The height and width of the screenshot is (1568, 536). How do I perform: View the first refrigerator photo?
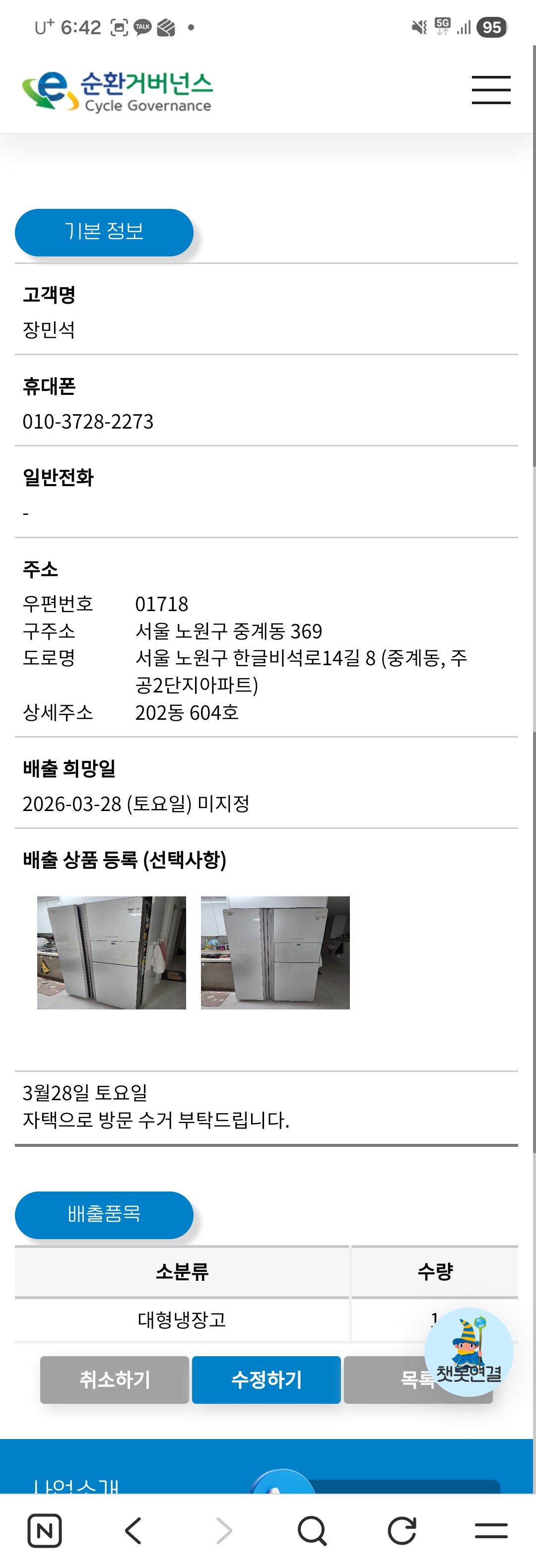pos(112,952)
